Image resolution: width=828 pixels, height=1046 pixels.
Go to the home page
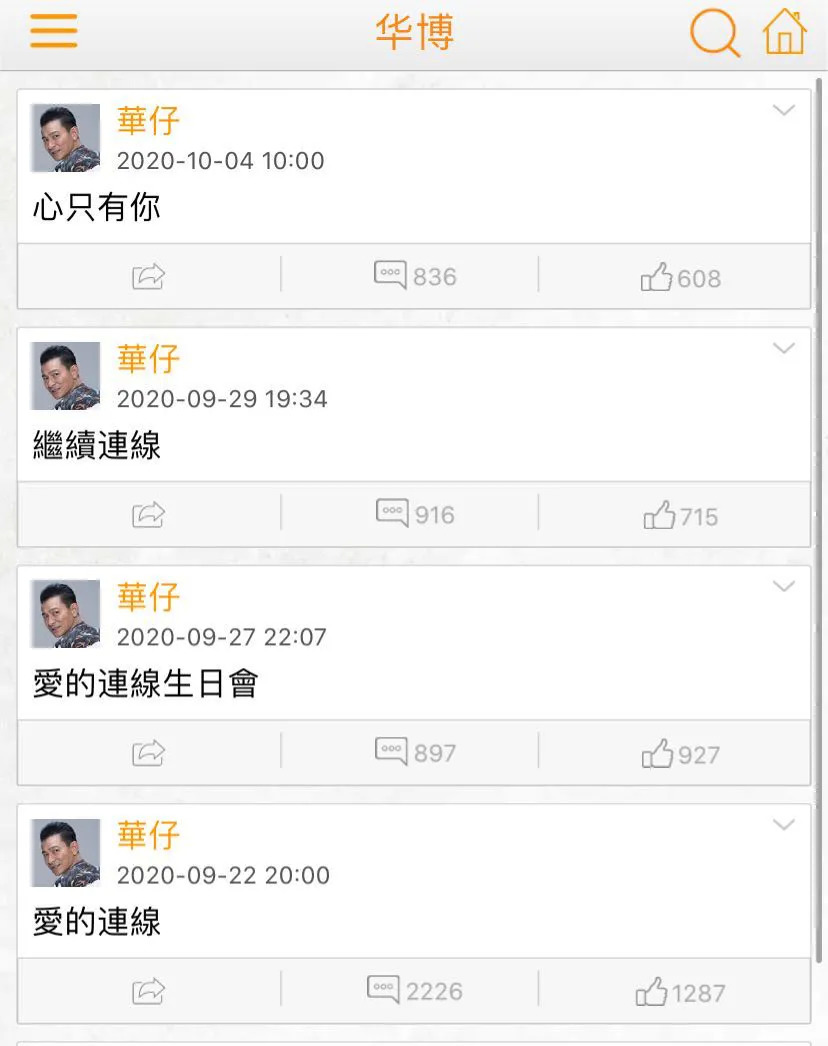784,32
